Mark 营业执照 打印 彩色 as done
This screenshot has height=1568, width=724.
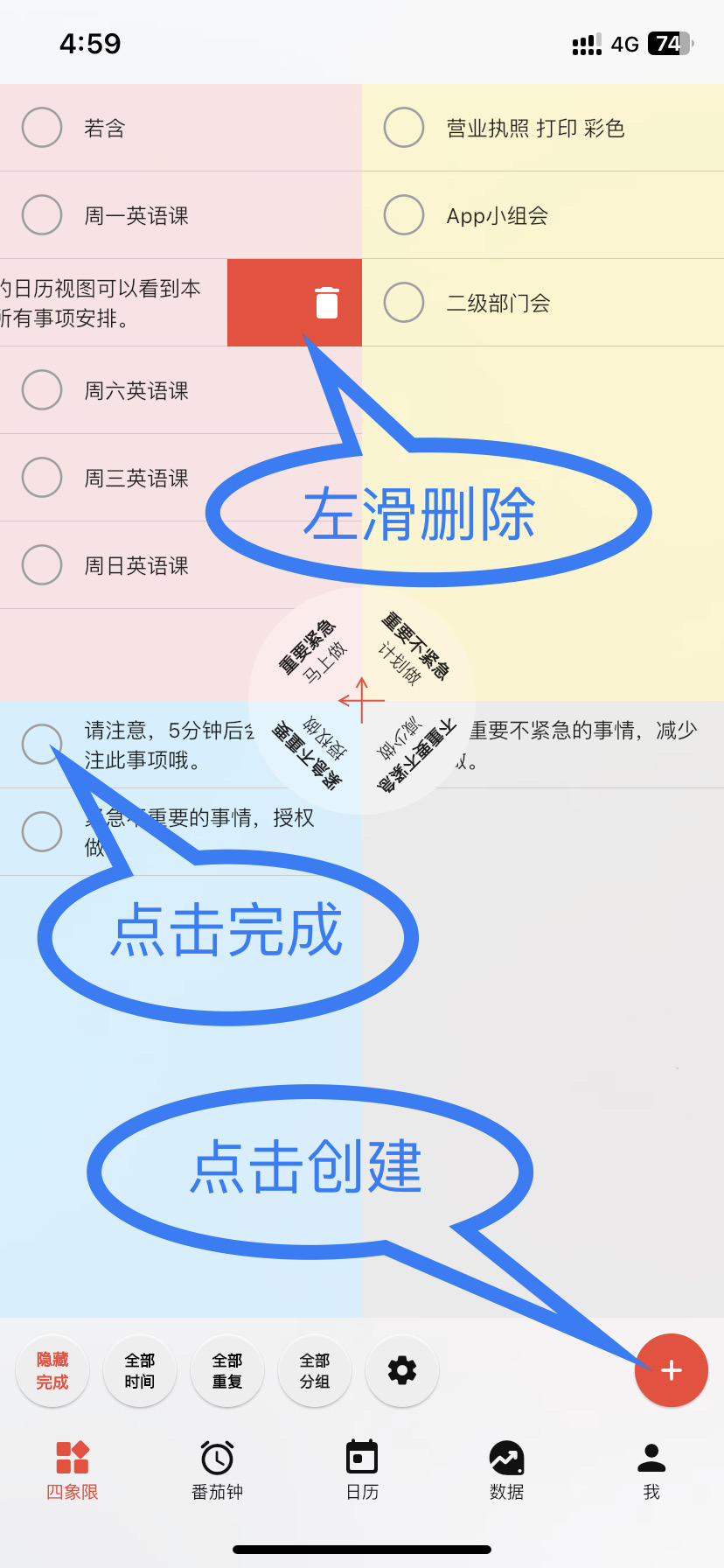tap(404, 128)
